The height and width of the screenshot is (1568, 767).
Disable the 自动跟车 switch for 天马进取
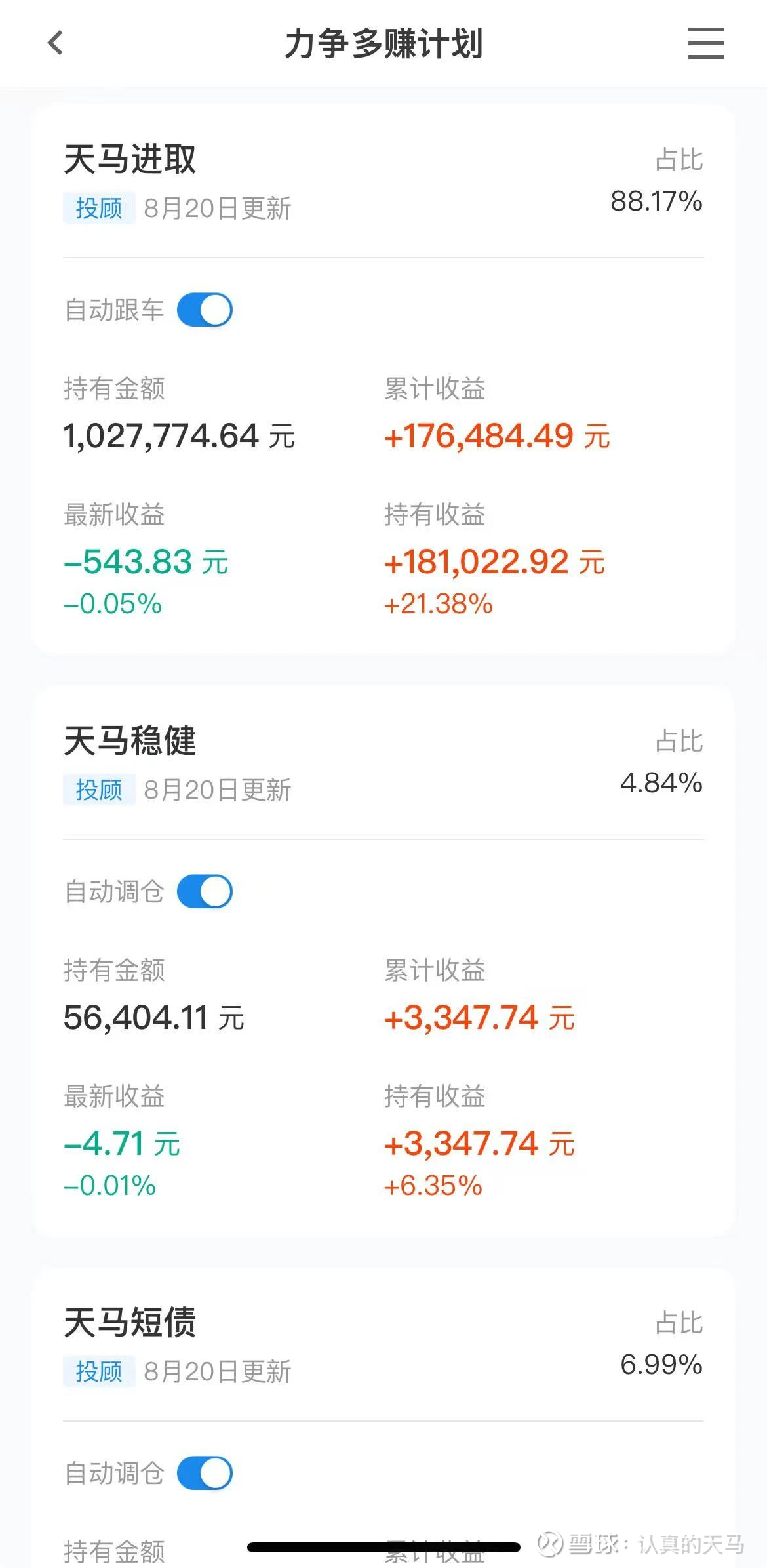[x=205, y=310]
